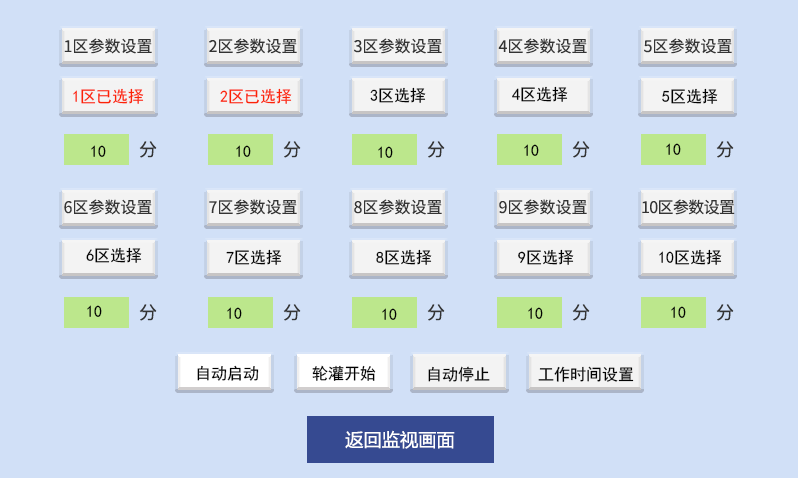Open 工作时间设置
Image resolution: width=798 pixels, height=478 pixels.
(585, 374)
